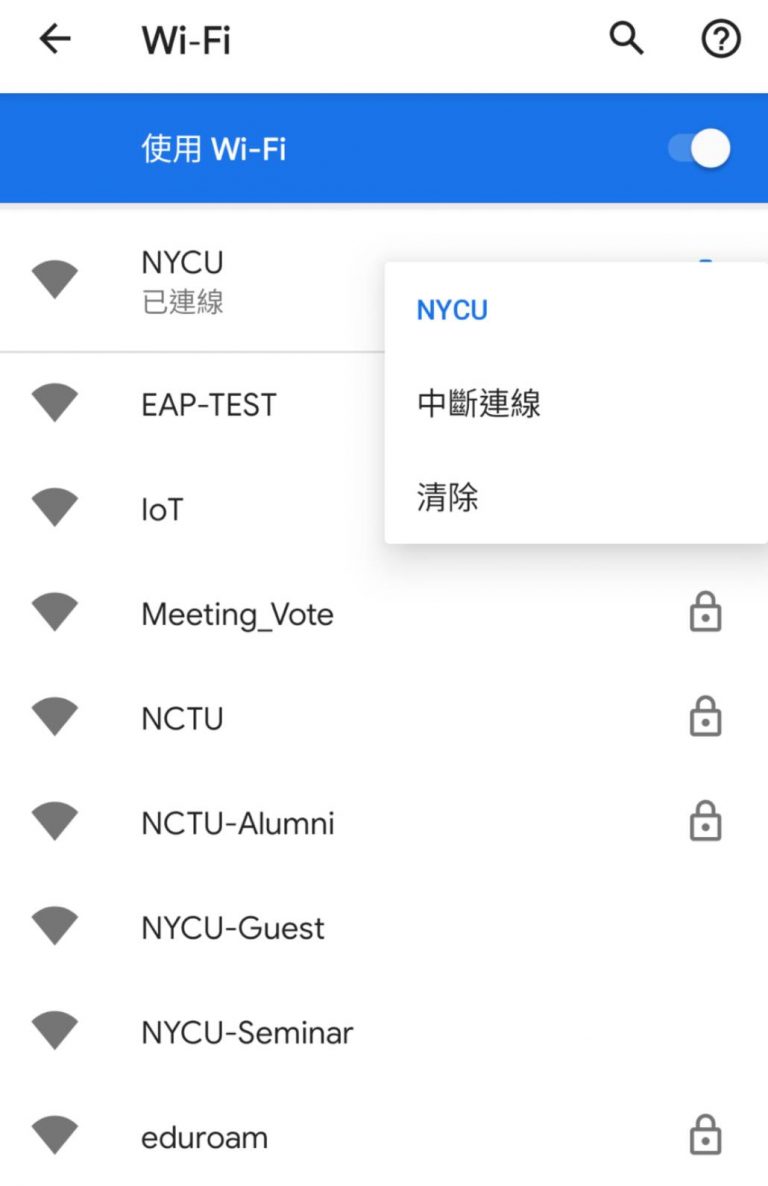Open the Meeting_Vote network
Image resolution: width=768 pixels, height=1186 pixels.
coord(237,614)
